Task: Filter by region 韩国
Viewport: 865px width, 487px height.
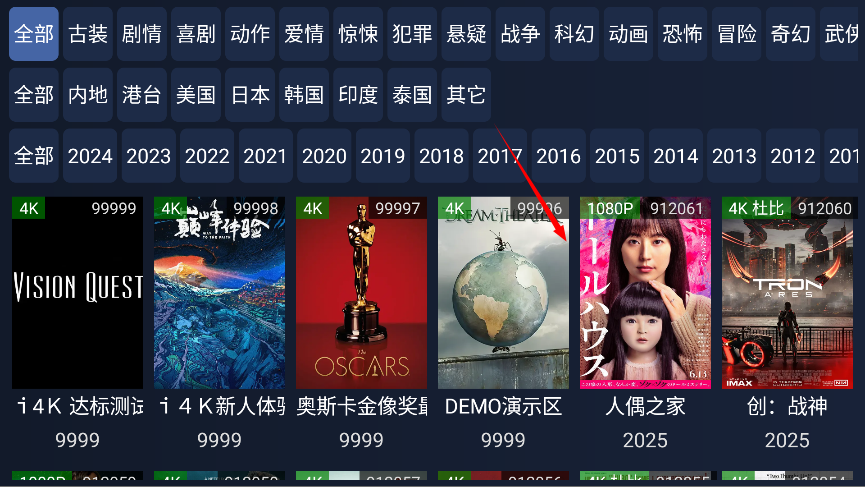Action: pos(304,95)
